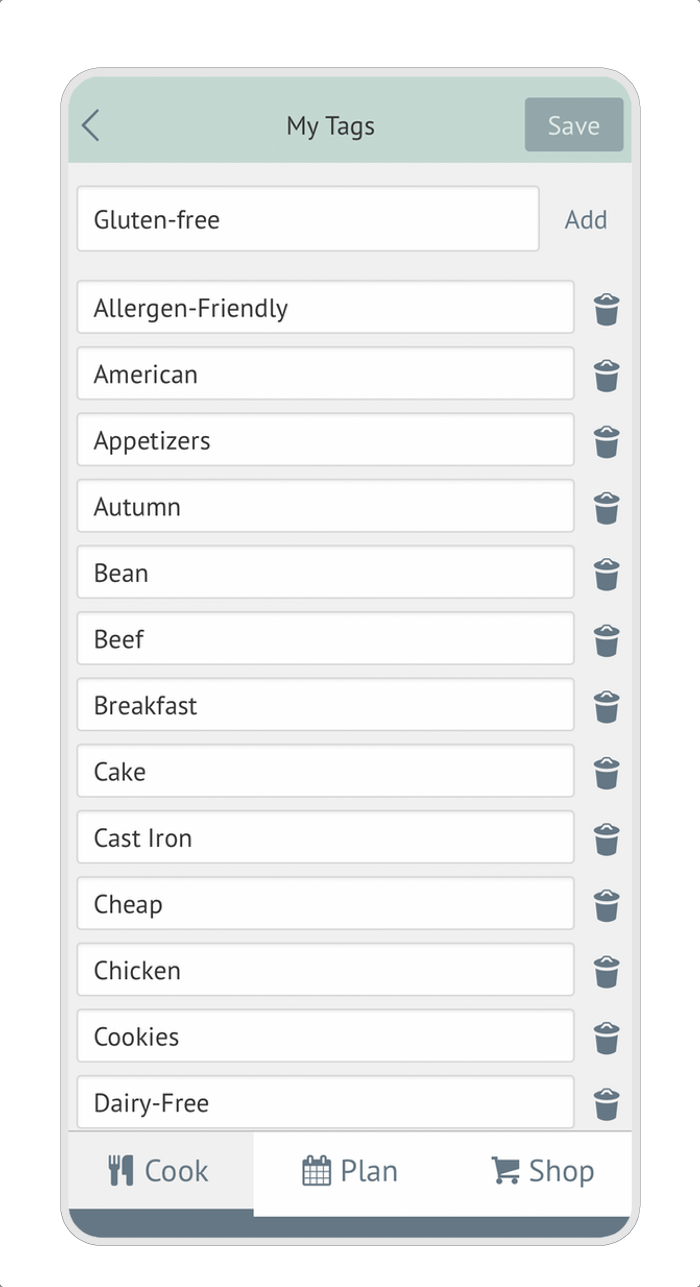Screen dimensions: 700x1287
Task: Remove the American tag
Action: 606,375
